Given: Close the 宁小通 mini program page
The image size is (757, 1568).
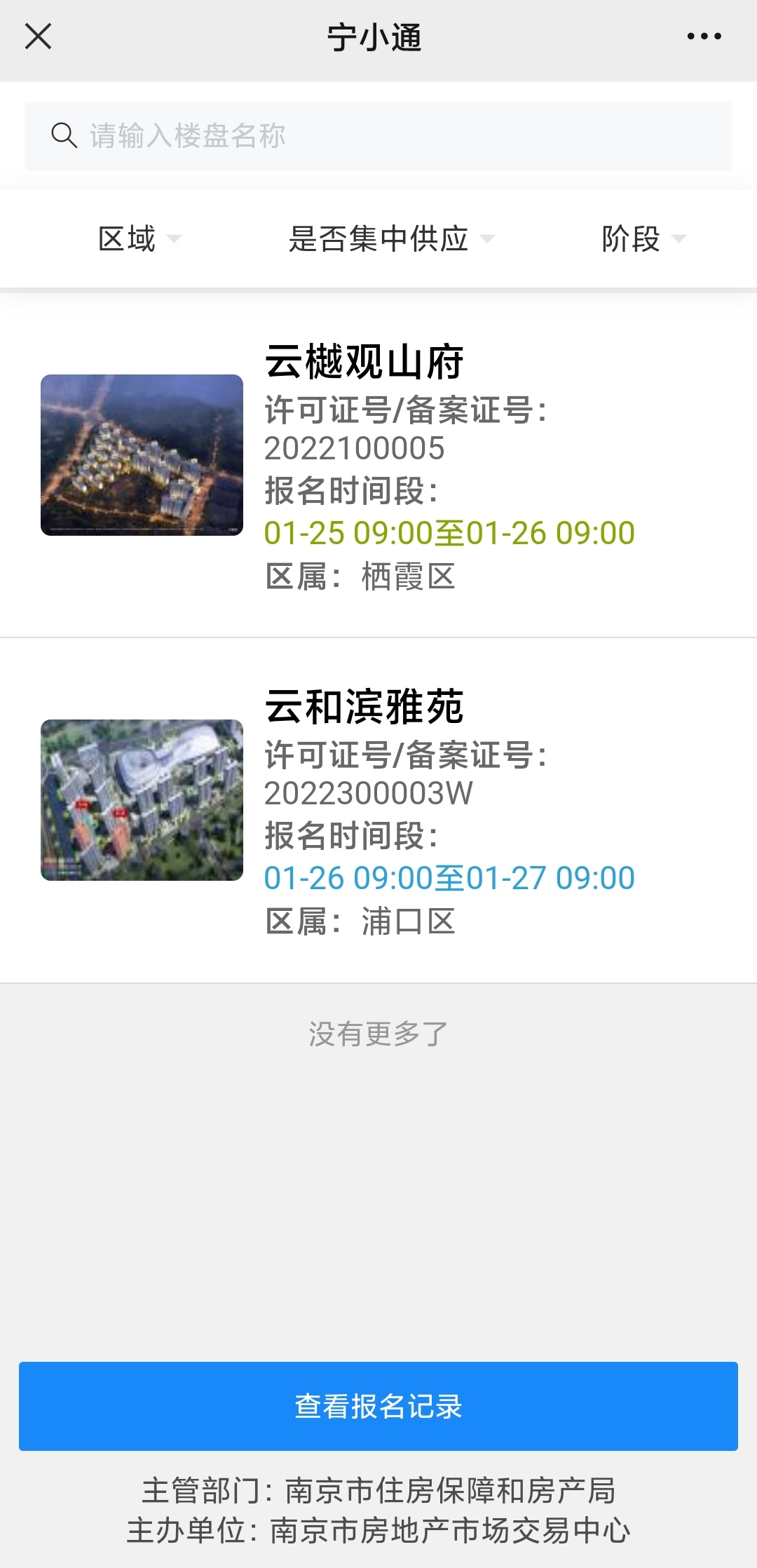Looking at the screenshot, I should pos(38,36).
